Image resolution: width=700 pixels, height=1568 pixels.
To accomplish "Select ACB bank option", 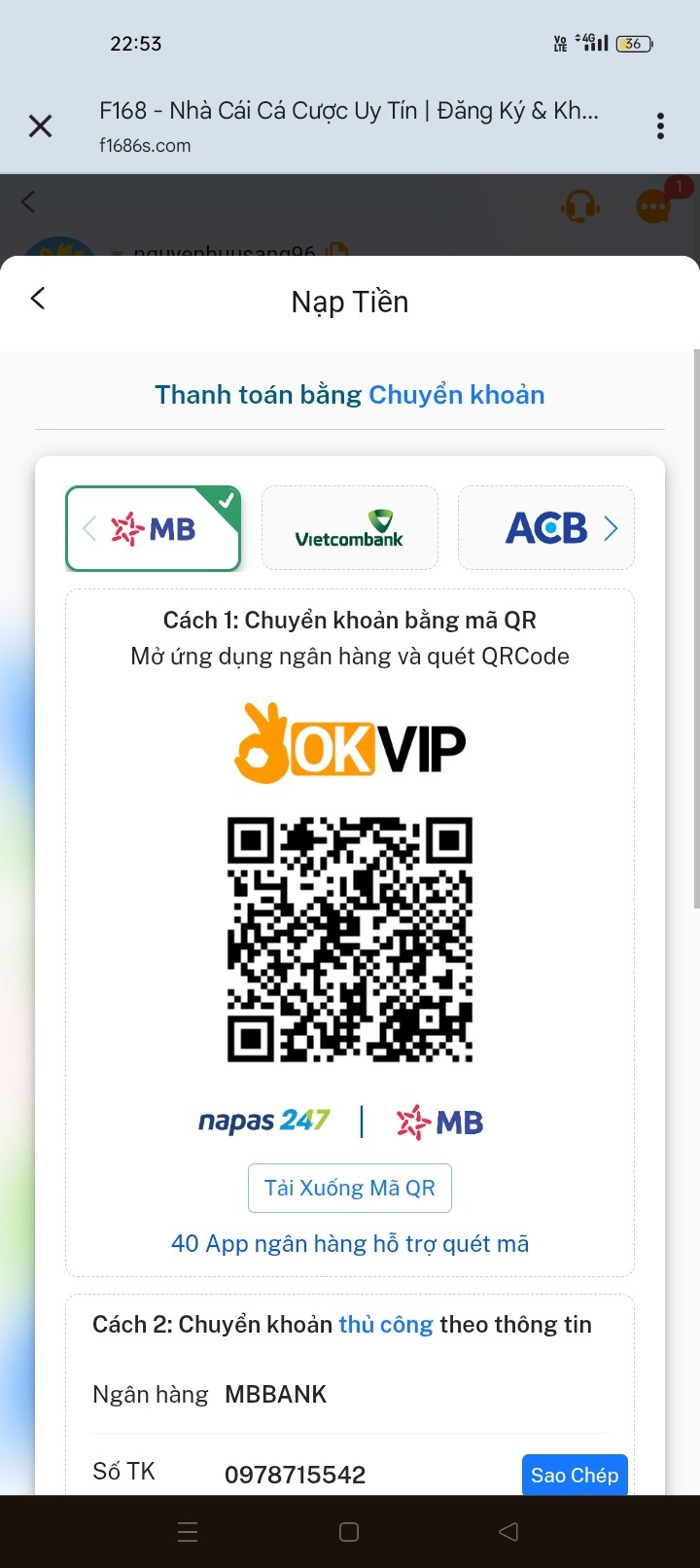I will coord(545,528).
